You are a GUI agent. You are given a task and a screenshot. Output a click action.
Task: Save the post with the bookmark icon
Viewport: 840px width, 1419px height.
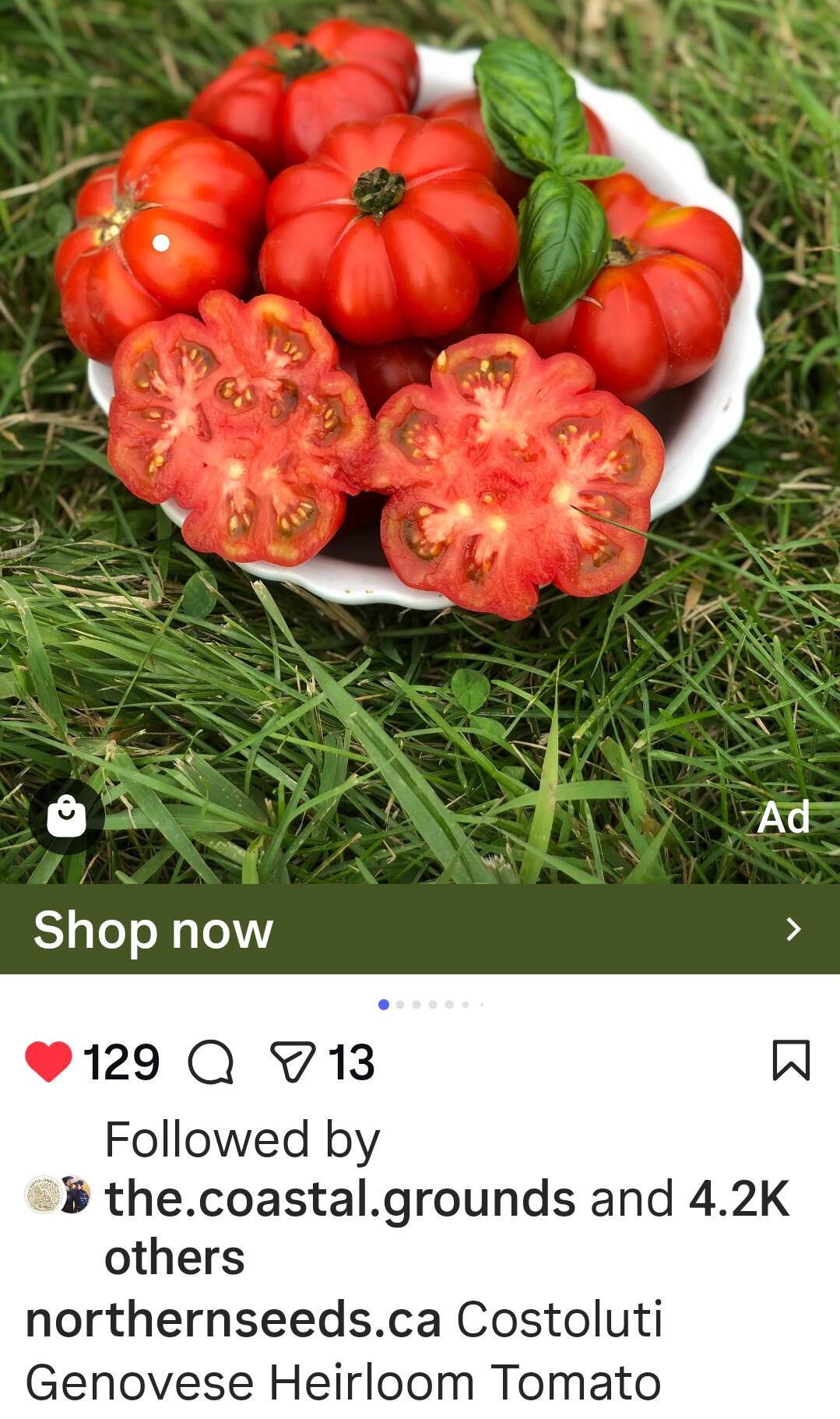point(791,1061)
